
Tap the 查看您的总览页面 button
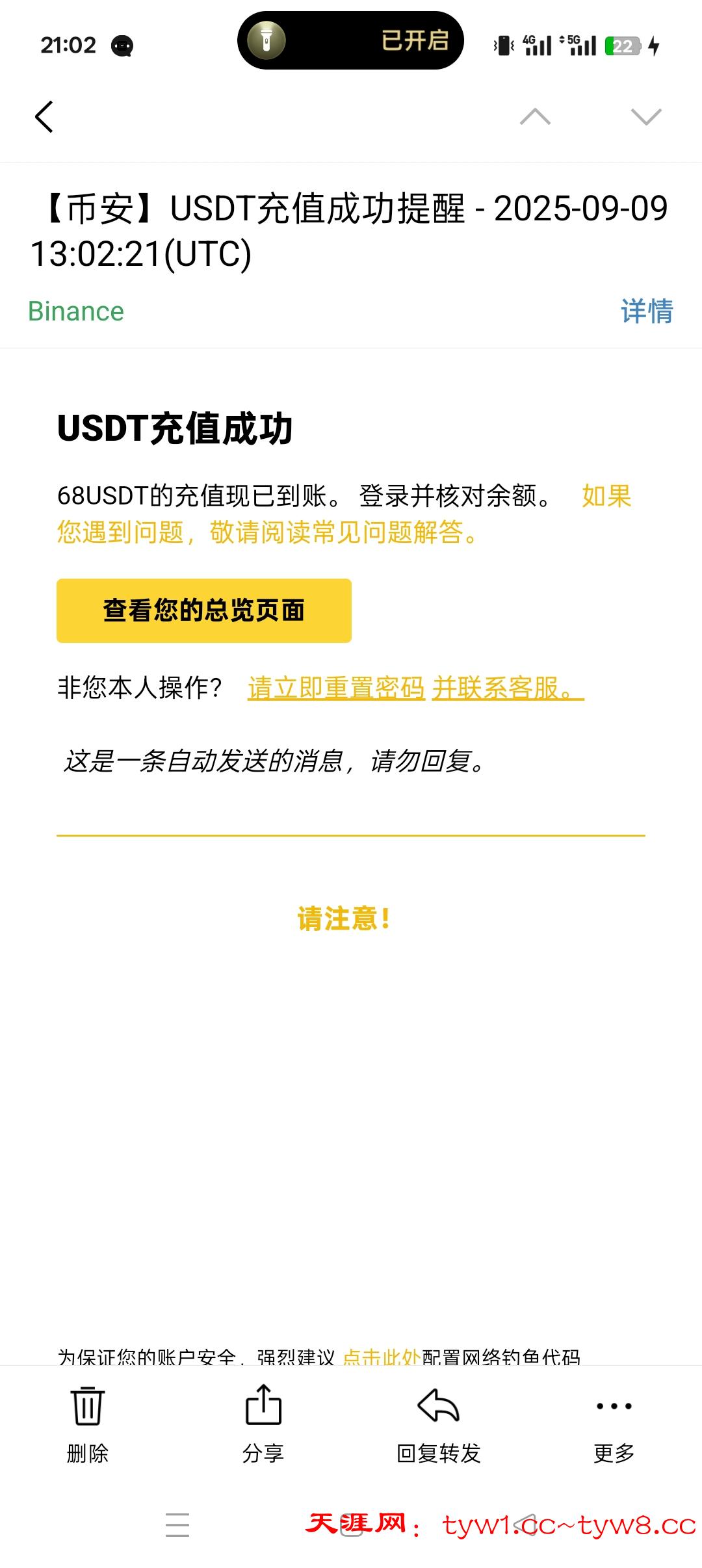pos(204,610)
